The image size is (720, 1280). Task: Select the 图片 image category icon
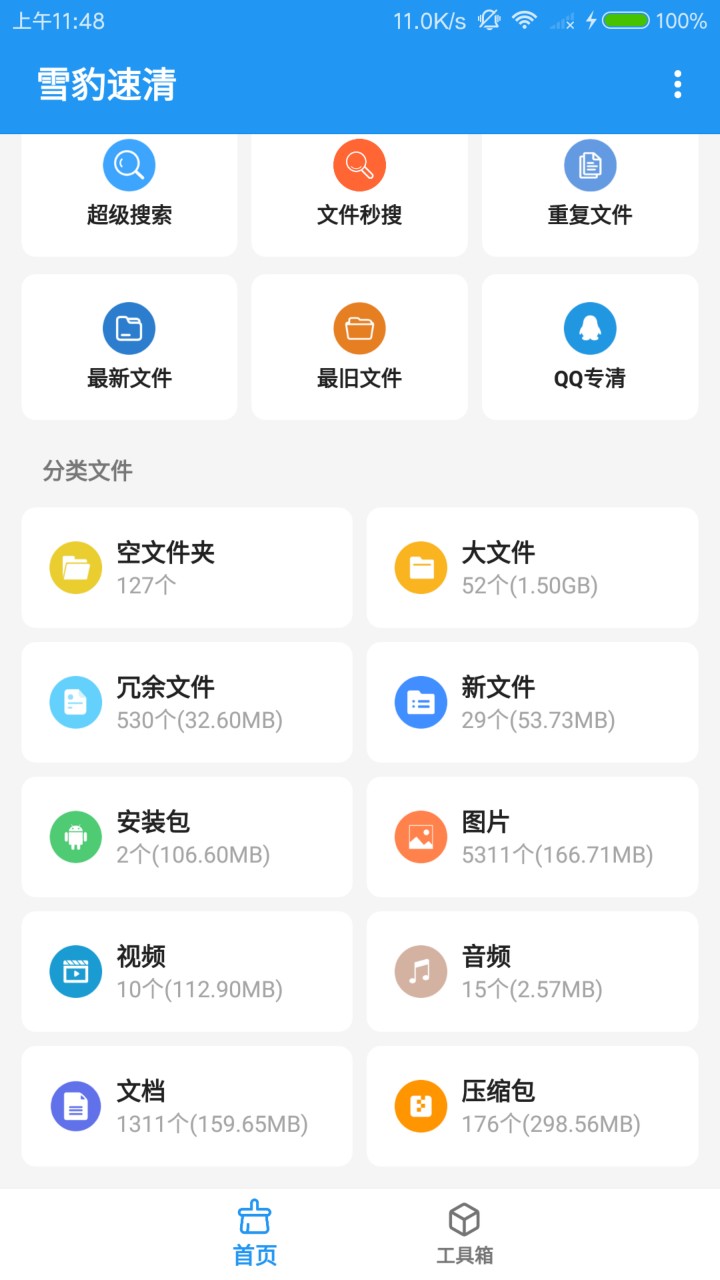[420, 837]
